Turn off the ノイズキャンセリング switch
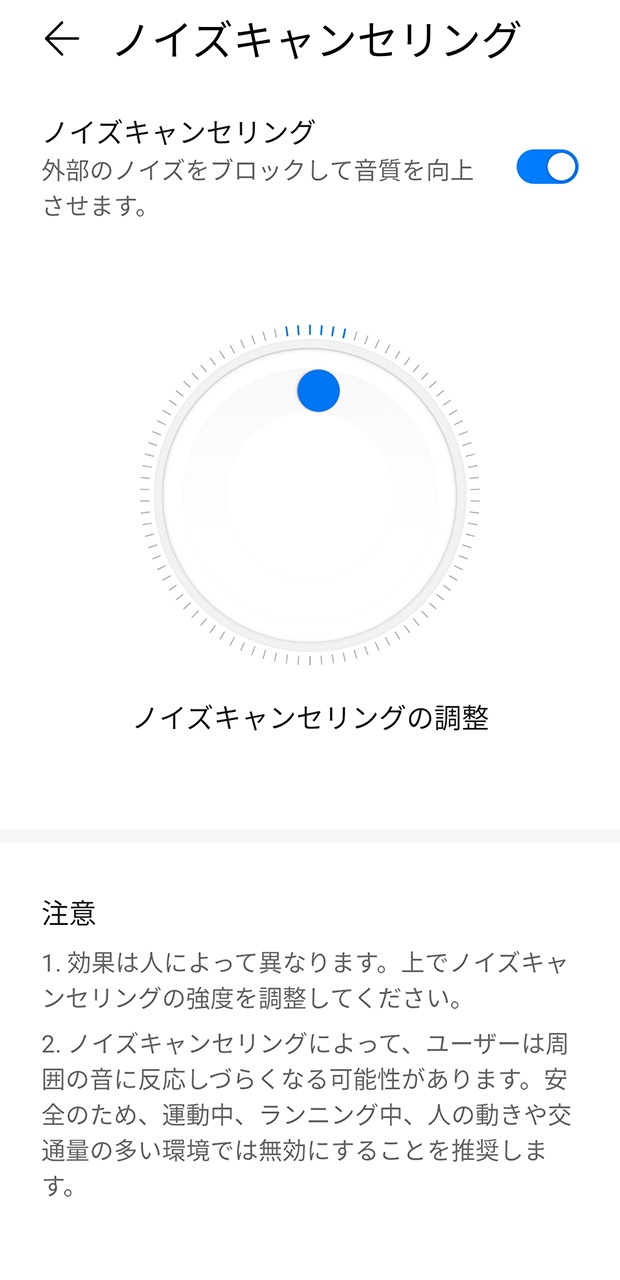Image resolution: width=620 pixels, height=1280 pixels. pyautogui.click(x=547, y=167)
